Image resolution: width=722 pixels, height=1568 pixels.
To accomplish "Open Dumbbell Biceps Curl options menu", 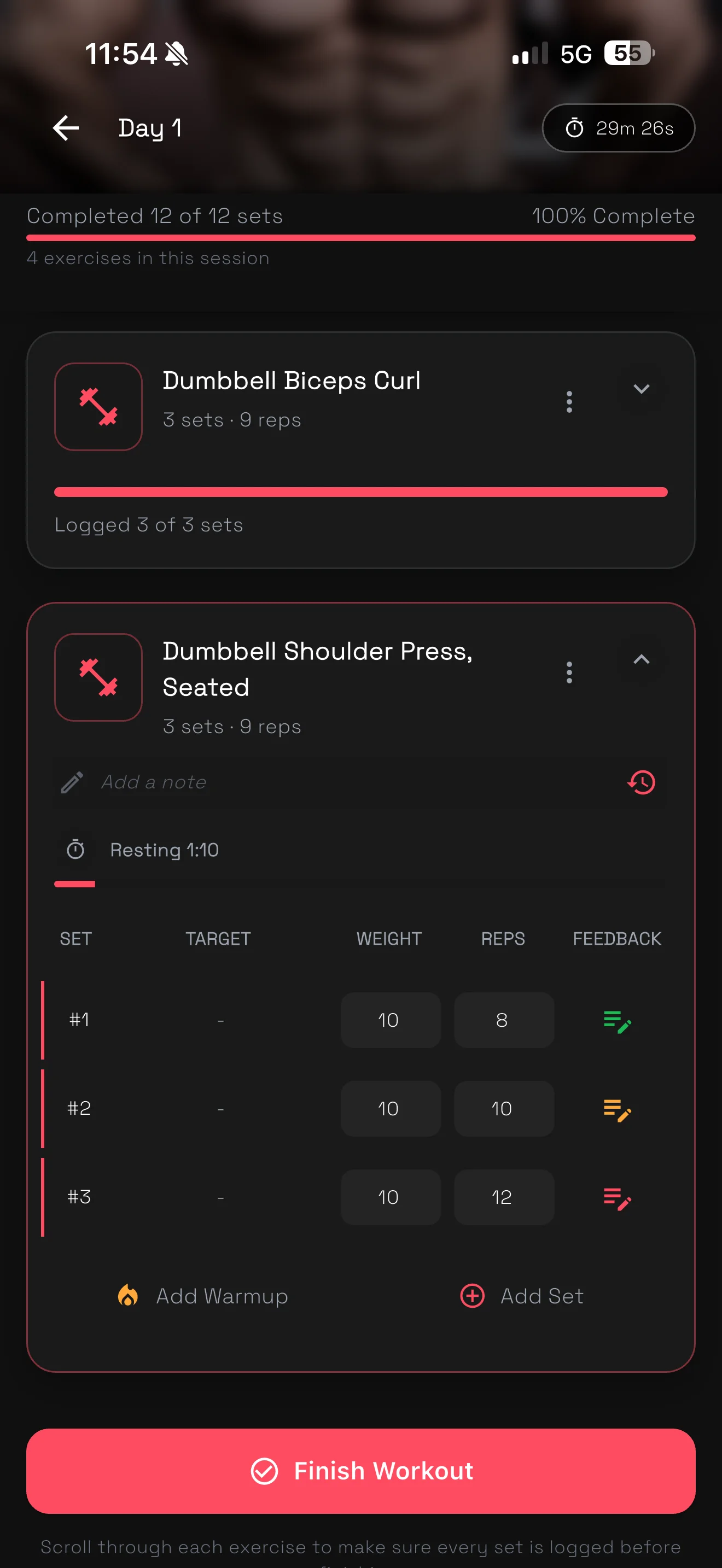I will click(569, 402).
